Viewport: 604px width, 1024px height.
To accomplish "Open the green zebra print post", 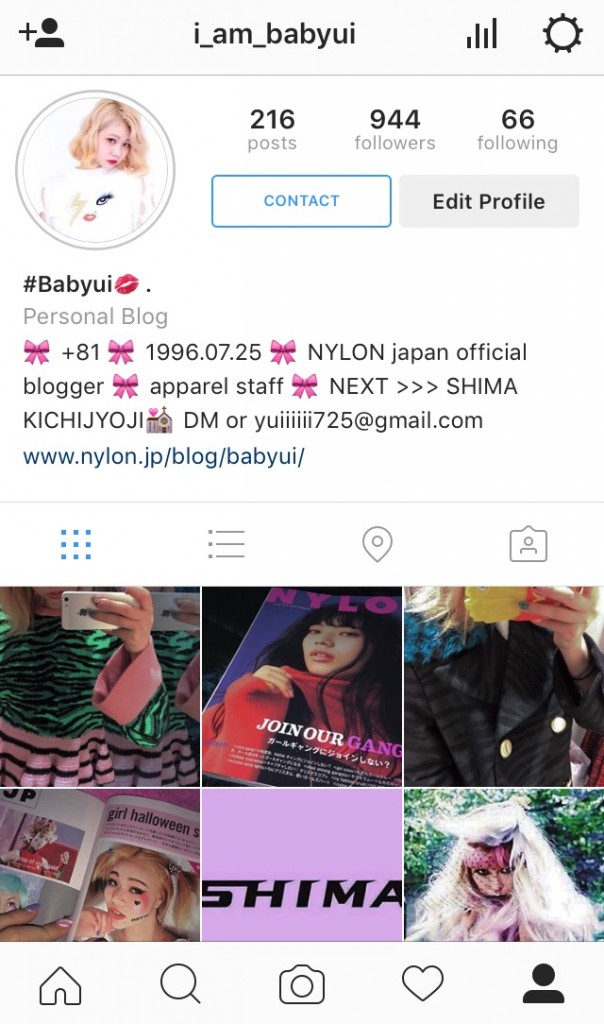I will tap(99, 686).
